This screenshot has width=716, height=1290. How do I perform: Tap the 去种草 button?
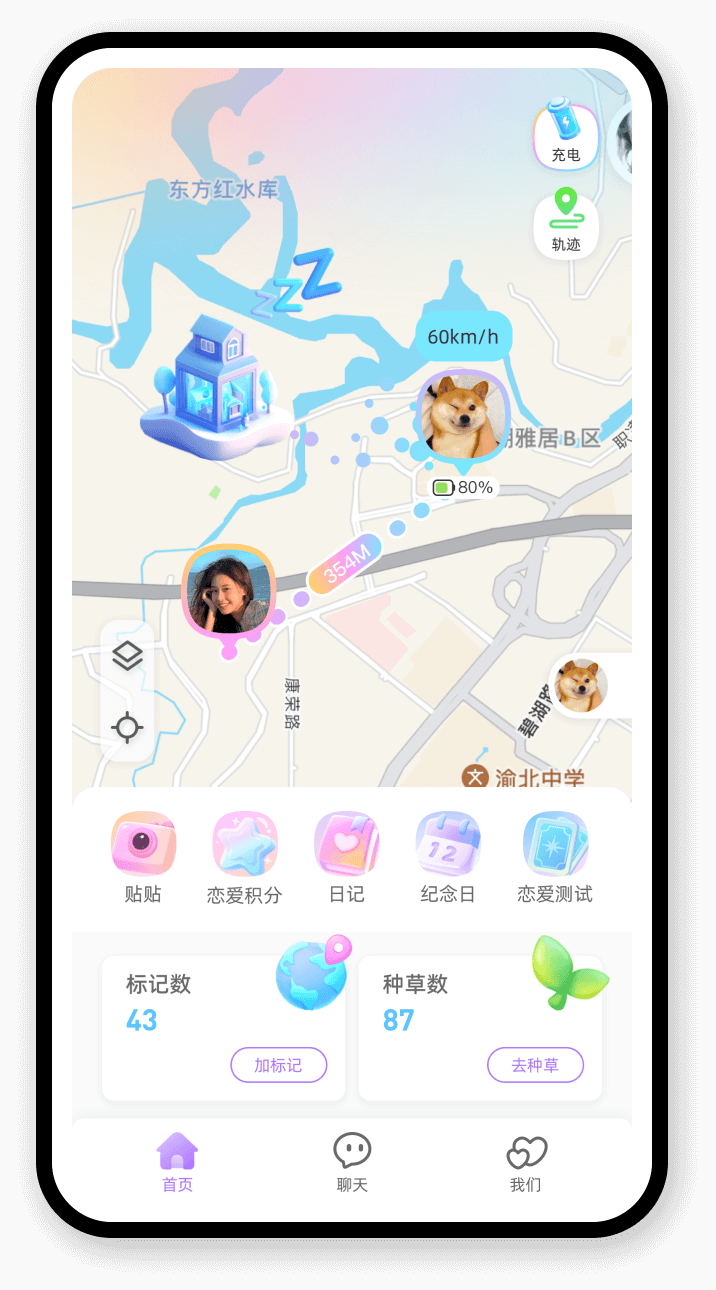click(x=535, y=1065)
